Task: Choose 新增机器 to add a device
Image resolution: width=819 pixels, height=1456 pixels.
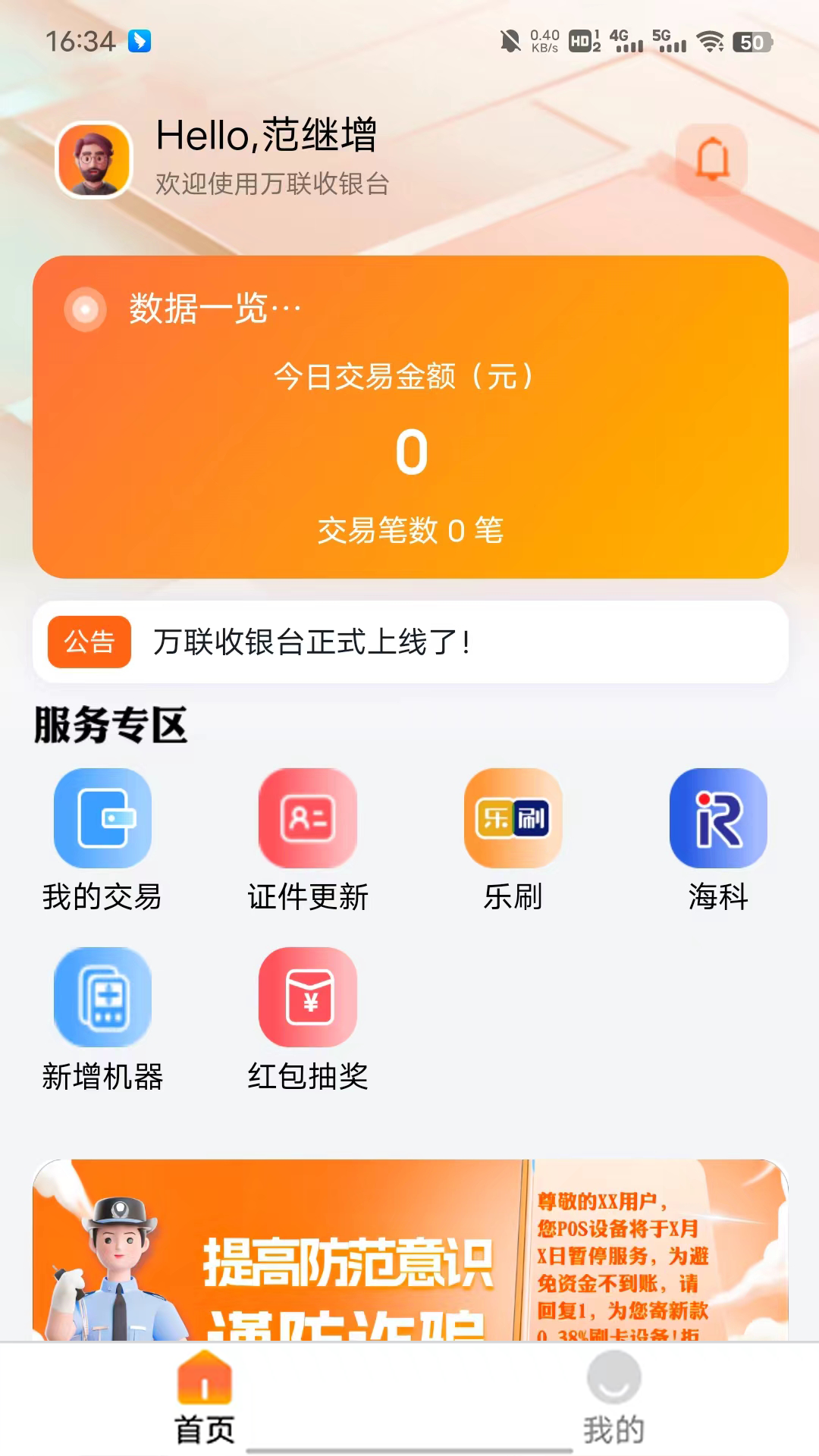Action: coord(102,1018)
